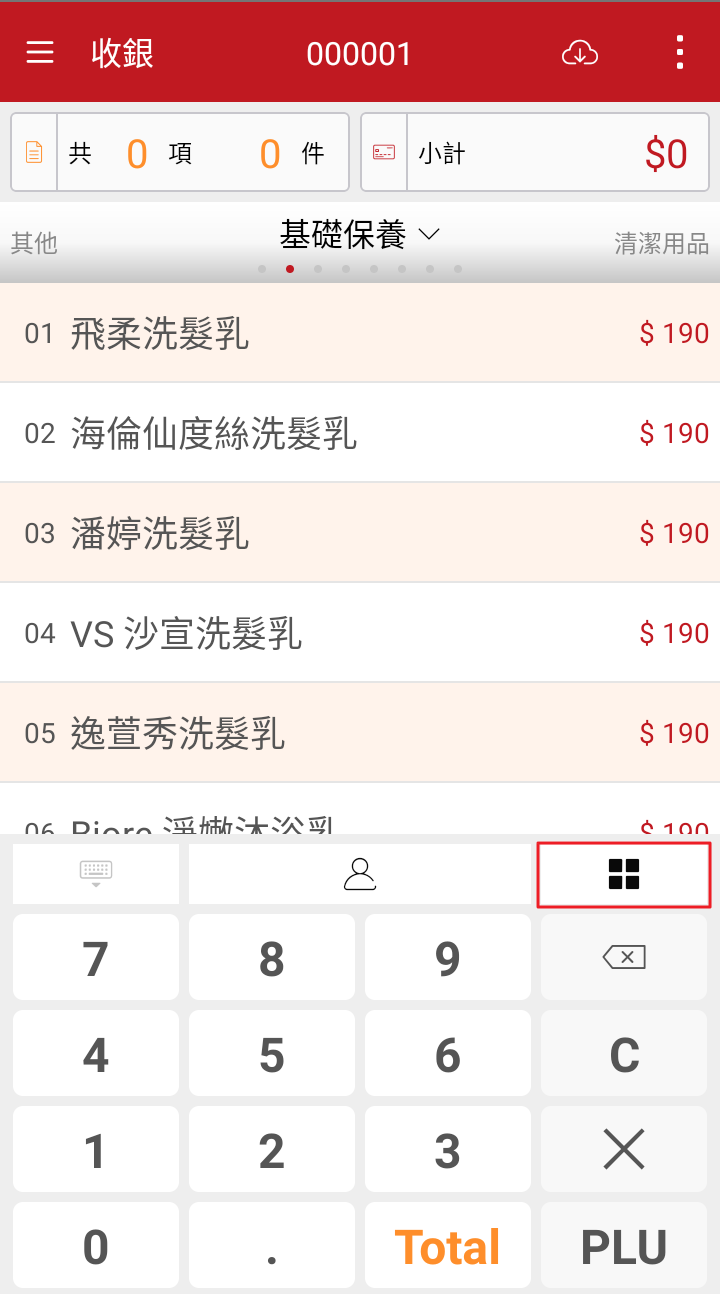Image resolution: width=720 pixels, height=1294 pixels.
Task: Tap the multiply X key
Action: click(x=624, y=1151)
